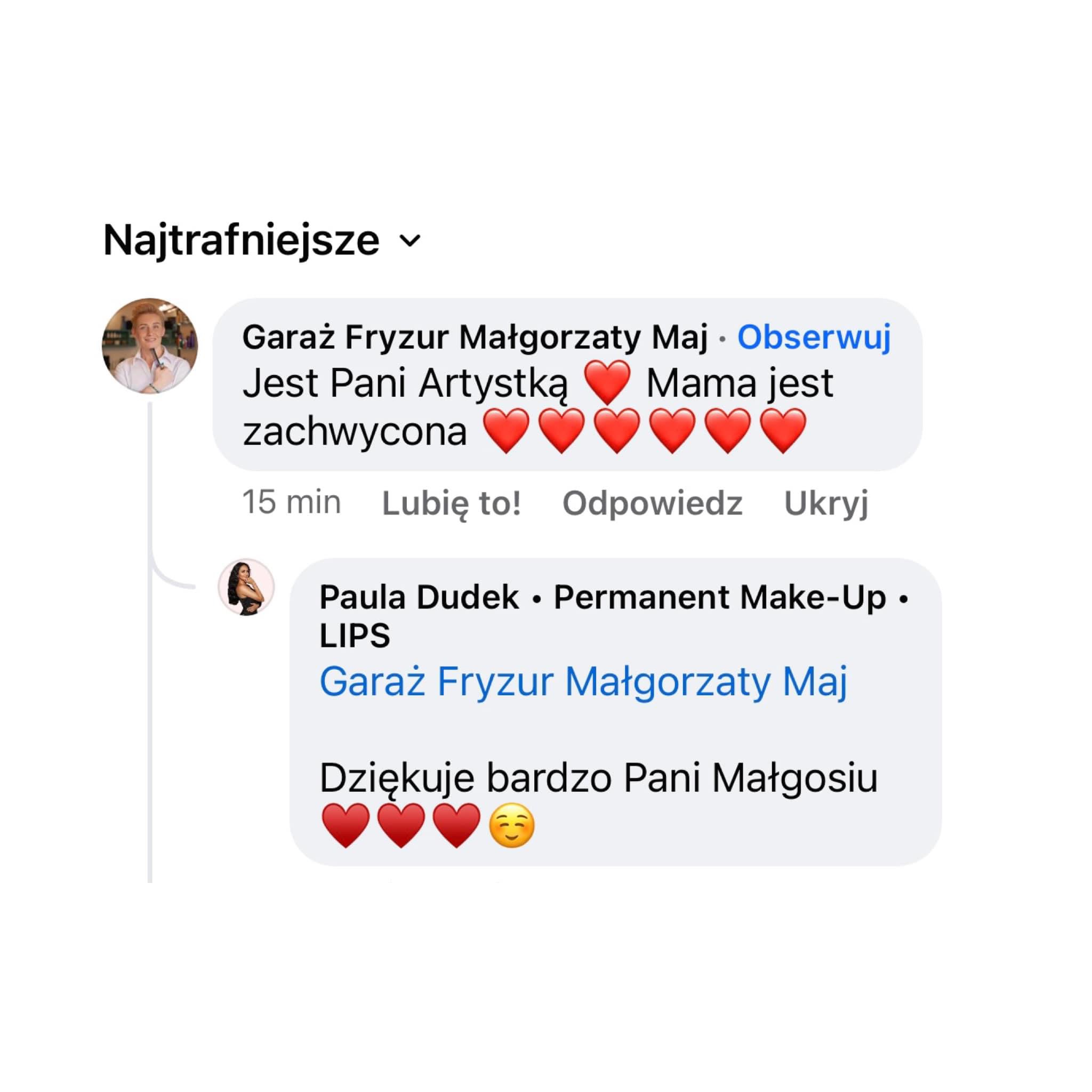Open Paula Dudek's profile avatar
The width and height of the screenshot is (1092, 1092).
point(246,587)
